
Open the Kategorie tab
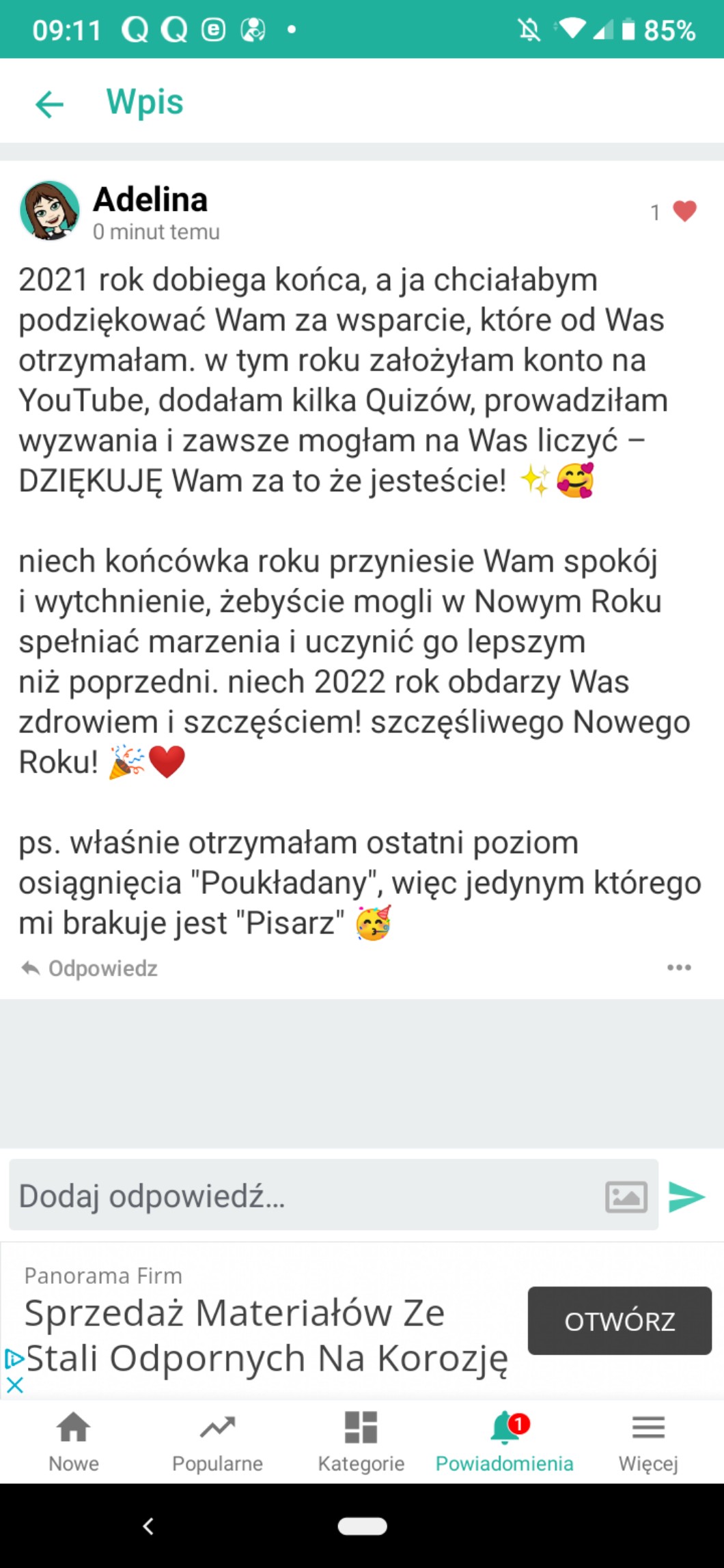361,1442
